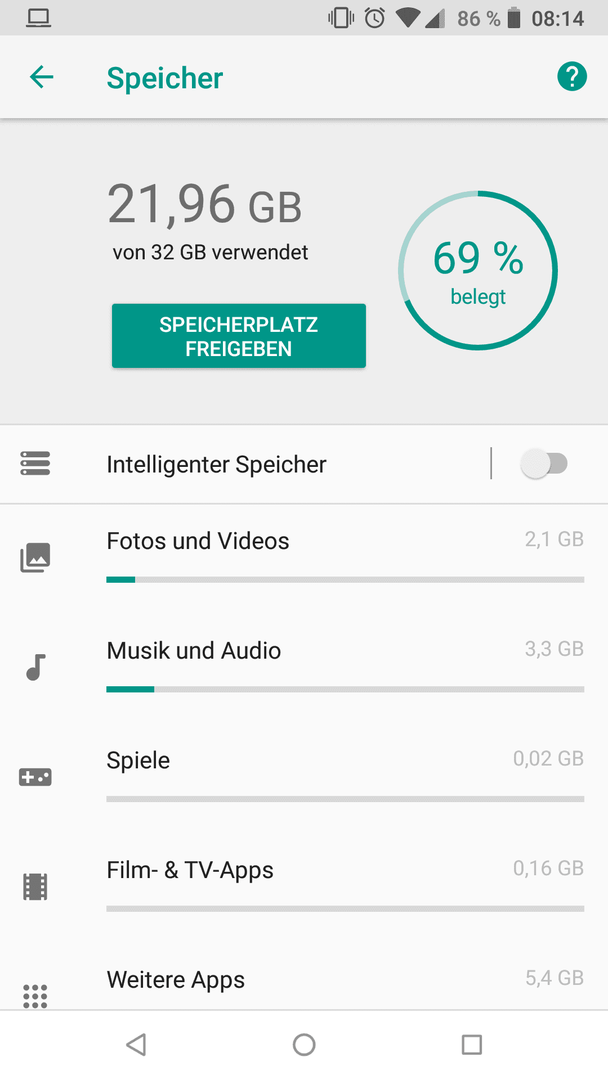
Task: Open Weitere Apps storage details
Action: point(304,979)
